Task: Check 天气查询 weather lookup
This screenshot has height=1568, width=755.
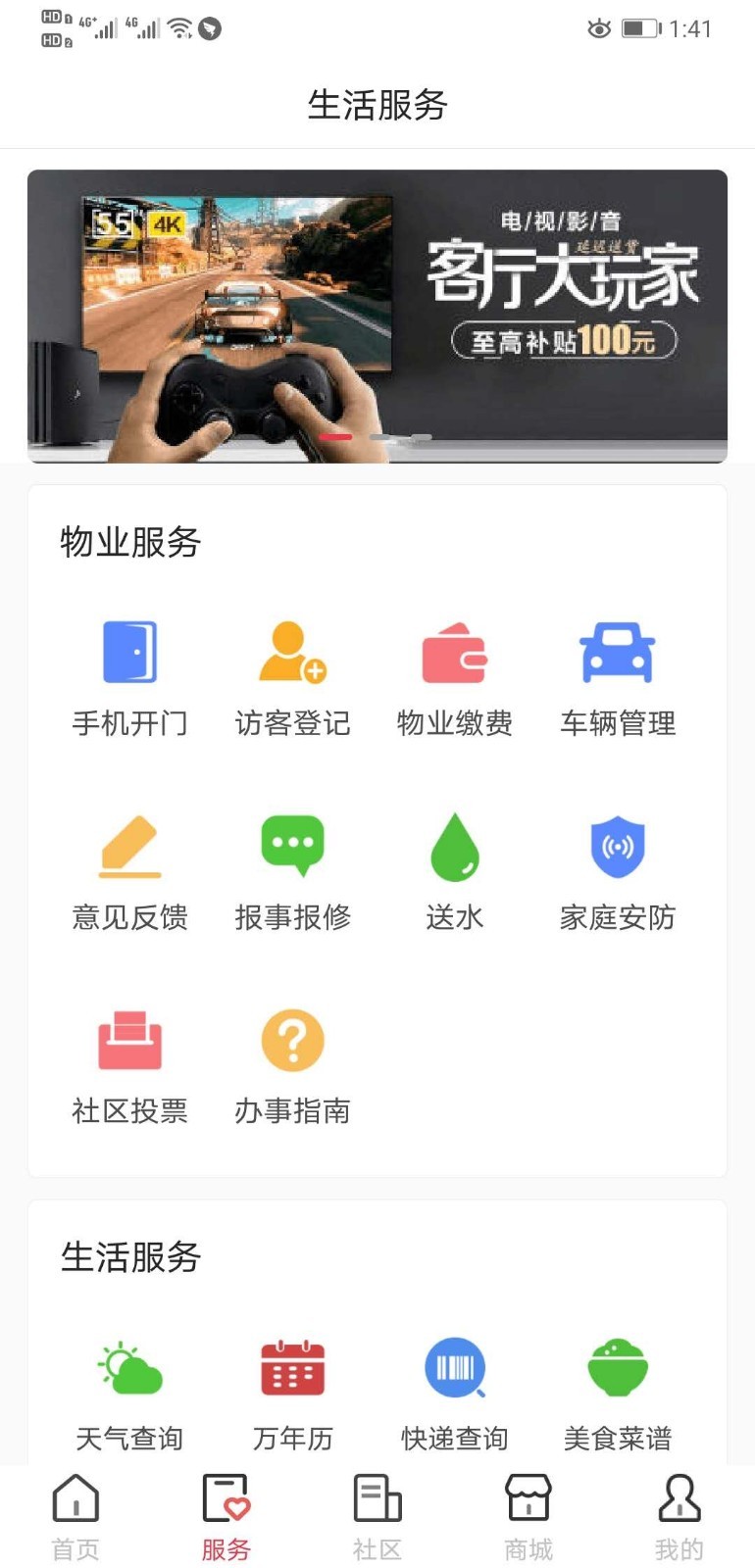Action: [x=129, y=1393]
